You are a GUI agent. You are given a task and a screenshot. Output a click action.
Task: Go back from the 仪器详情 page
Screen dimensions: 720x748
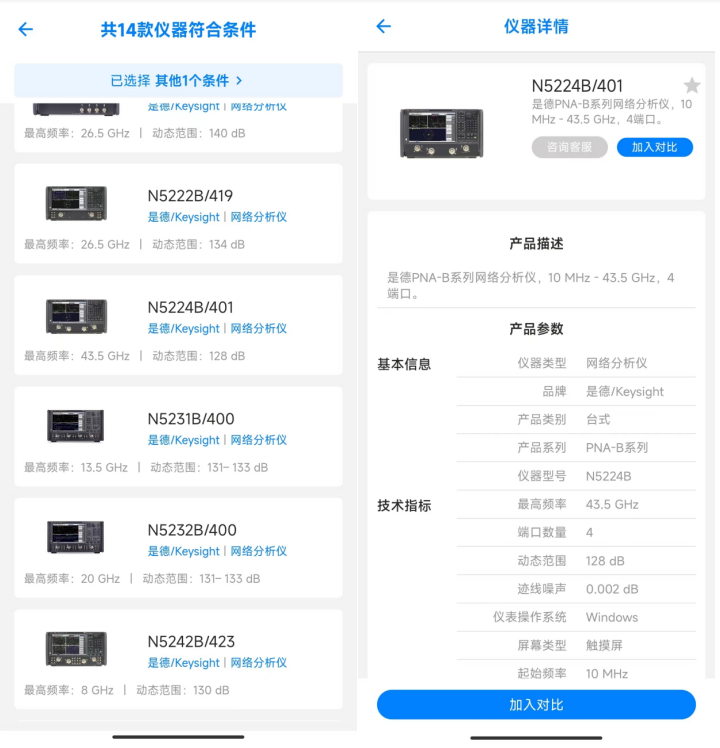tap(383, 27)
